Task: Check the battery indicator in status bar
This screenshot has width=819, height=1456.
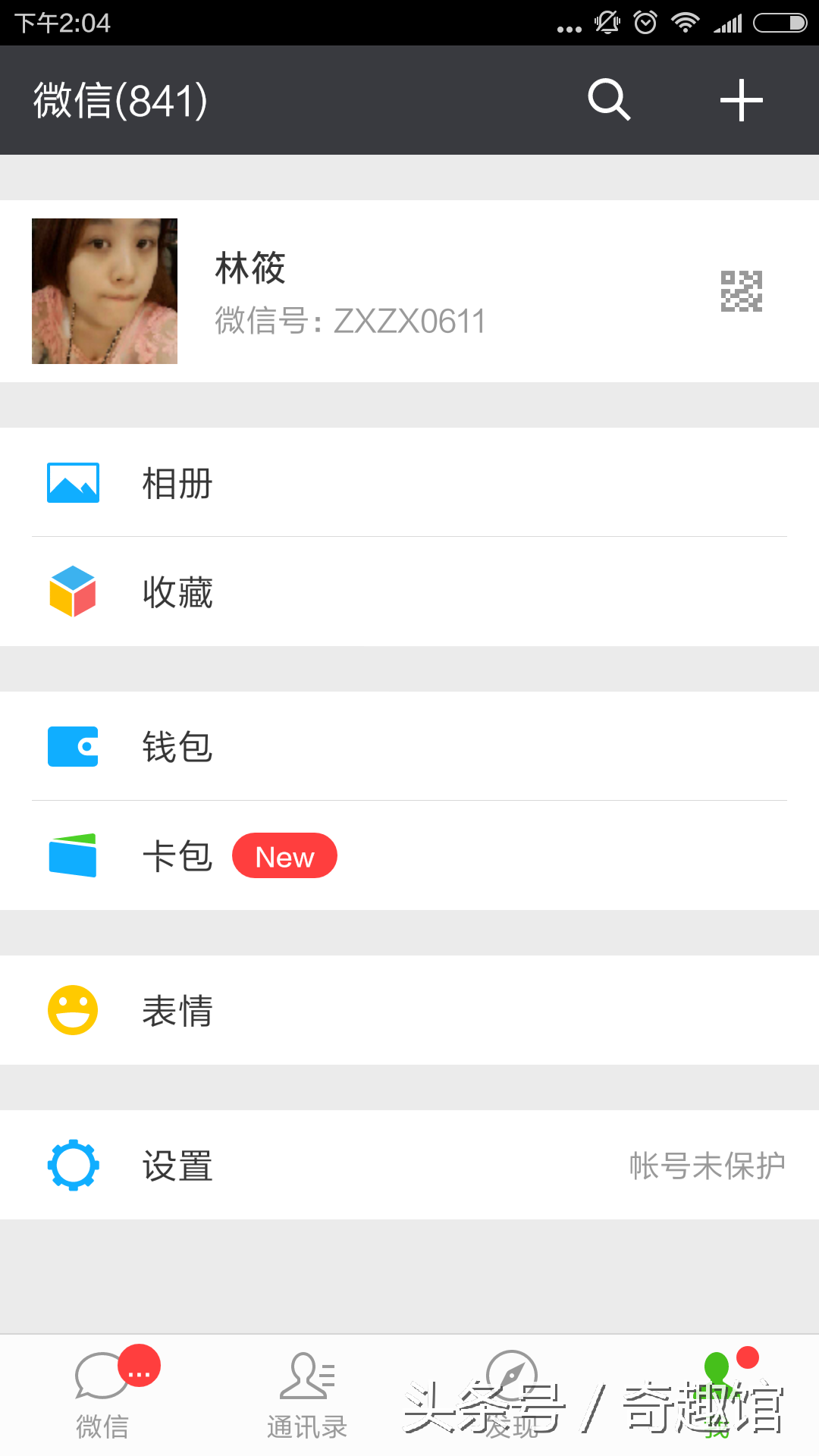Action: [x=781, y=22]
